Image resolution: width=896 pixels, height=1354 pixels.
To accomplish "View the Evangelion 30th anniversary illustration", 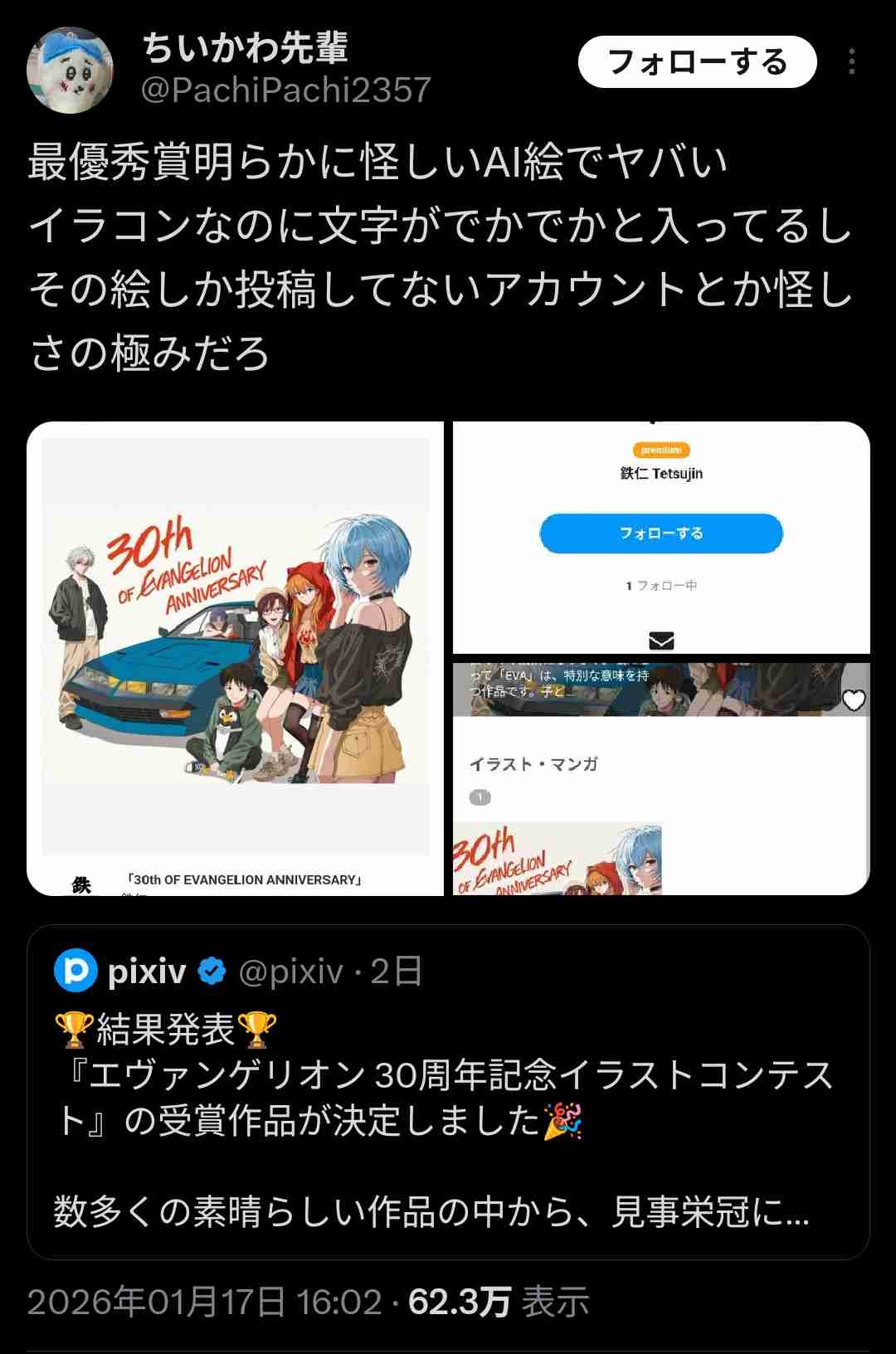I will [x=236, y=658].
